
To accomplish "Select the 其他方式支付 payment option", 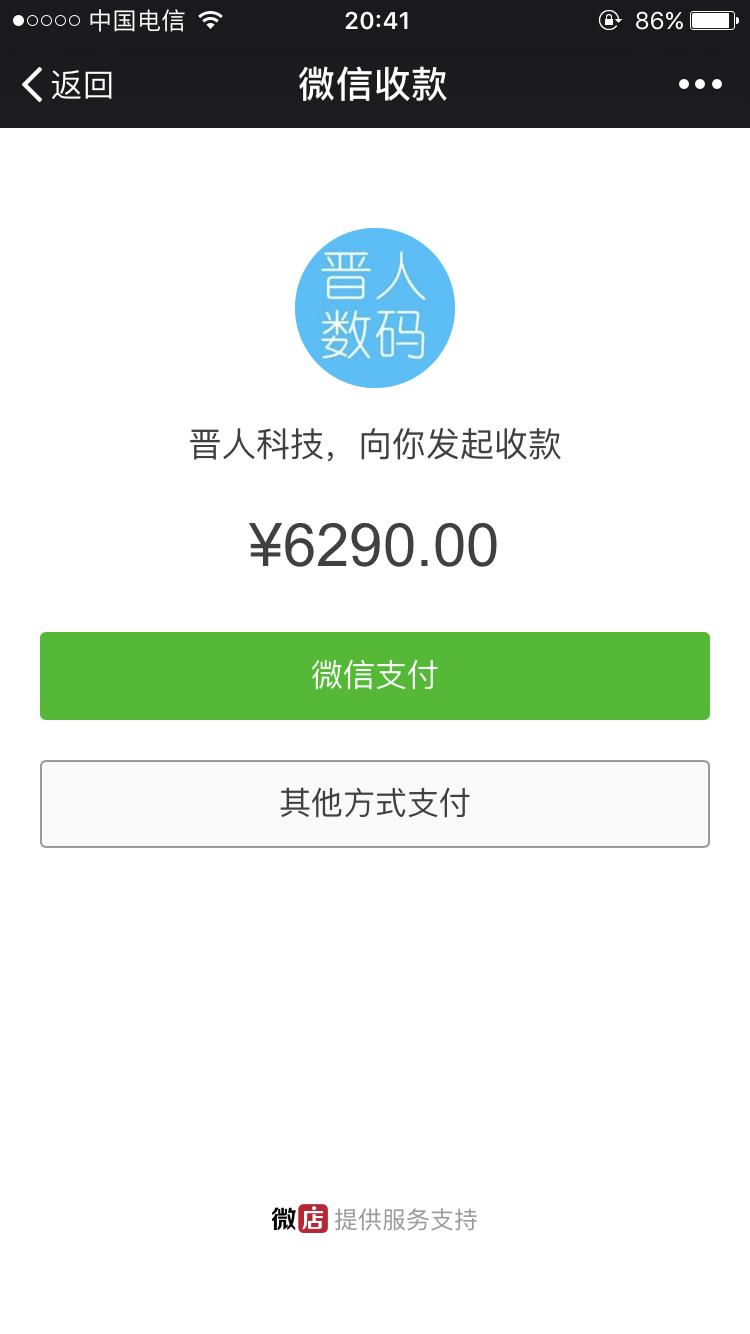I will (374, 804).
